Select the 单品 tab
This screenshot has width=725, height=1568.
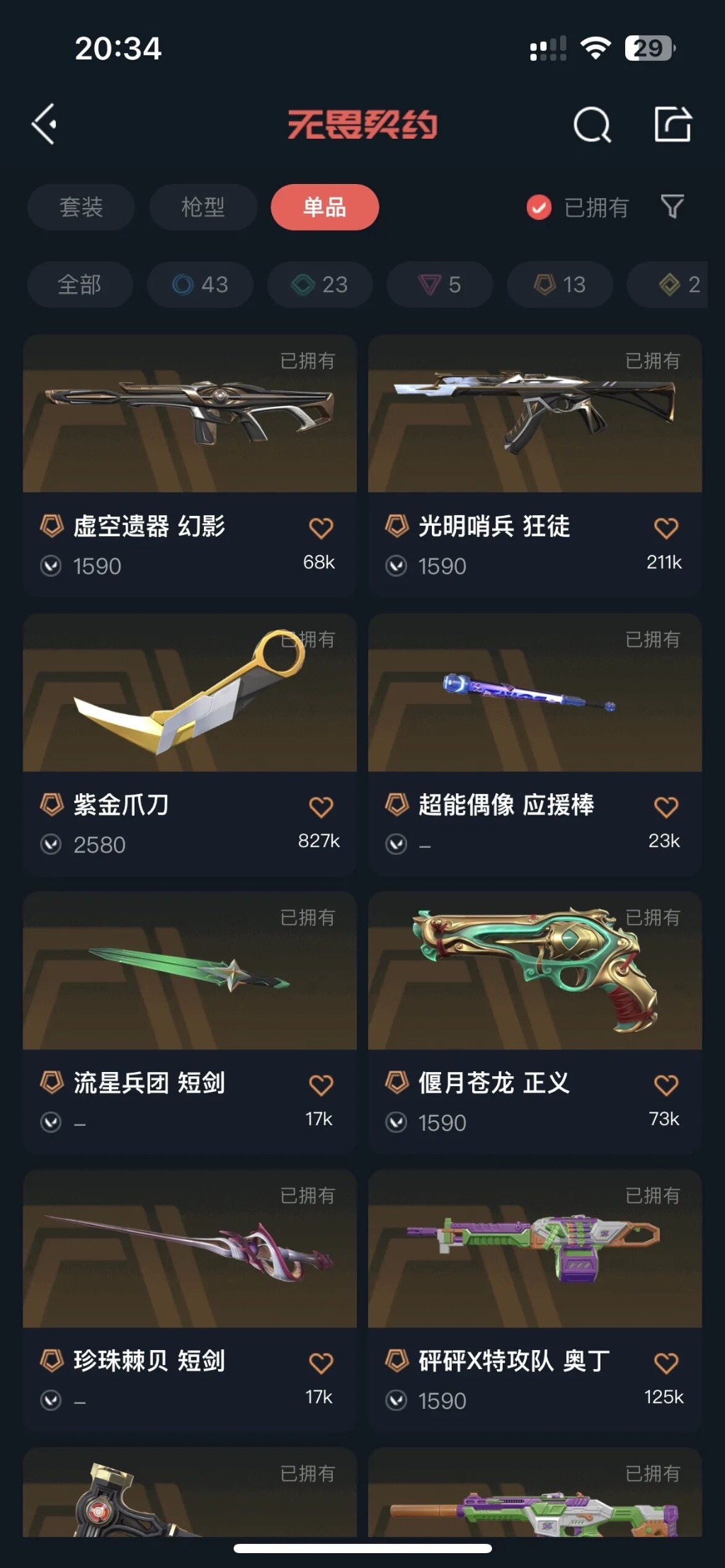click(324, 207)
